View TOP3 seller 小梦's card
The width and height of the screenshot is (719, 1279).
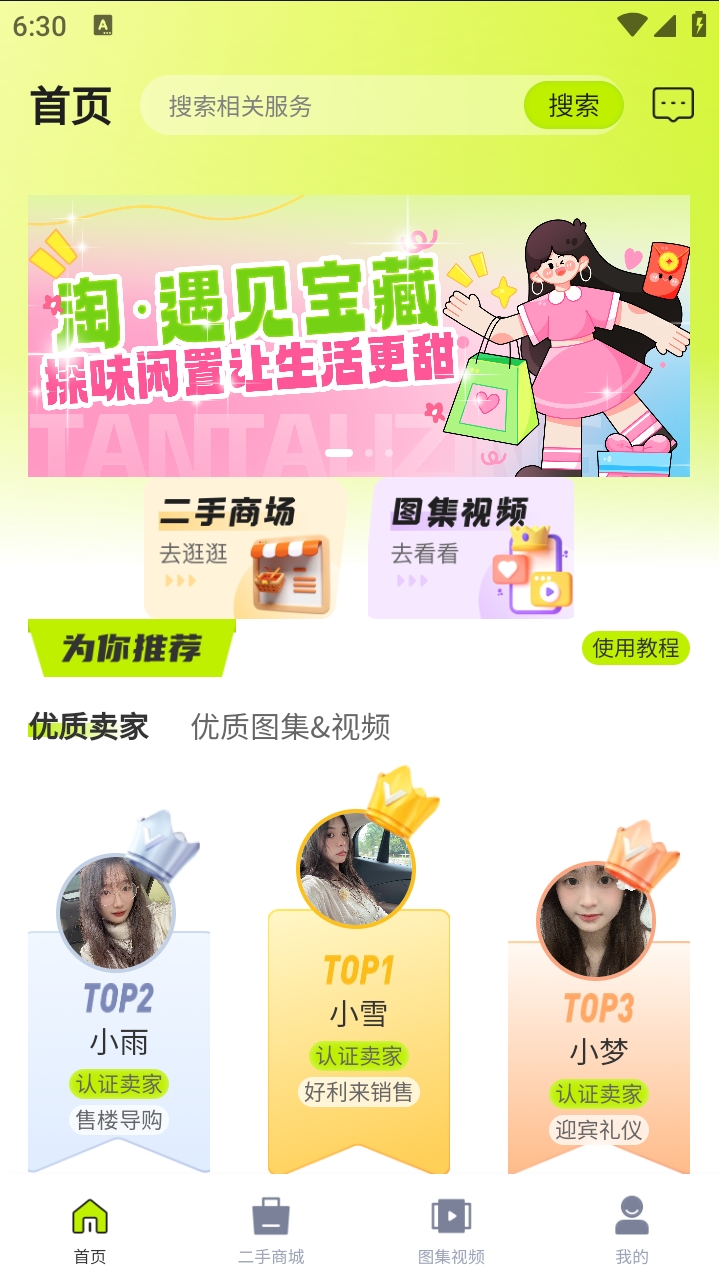[598, 1050]
